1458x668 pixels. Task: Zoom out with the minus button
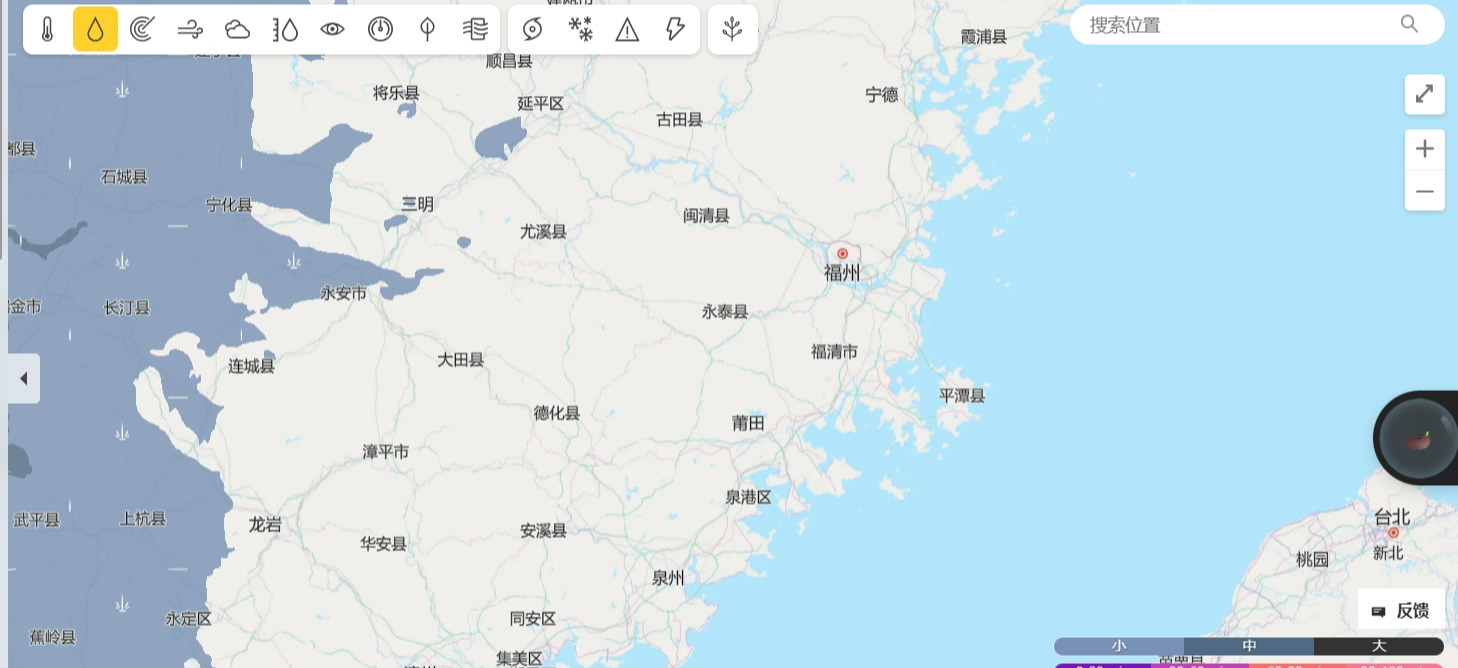tap(1424, 191)
